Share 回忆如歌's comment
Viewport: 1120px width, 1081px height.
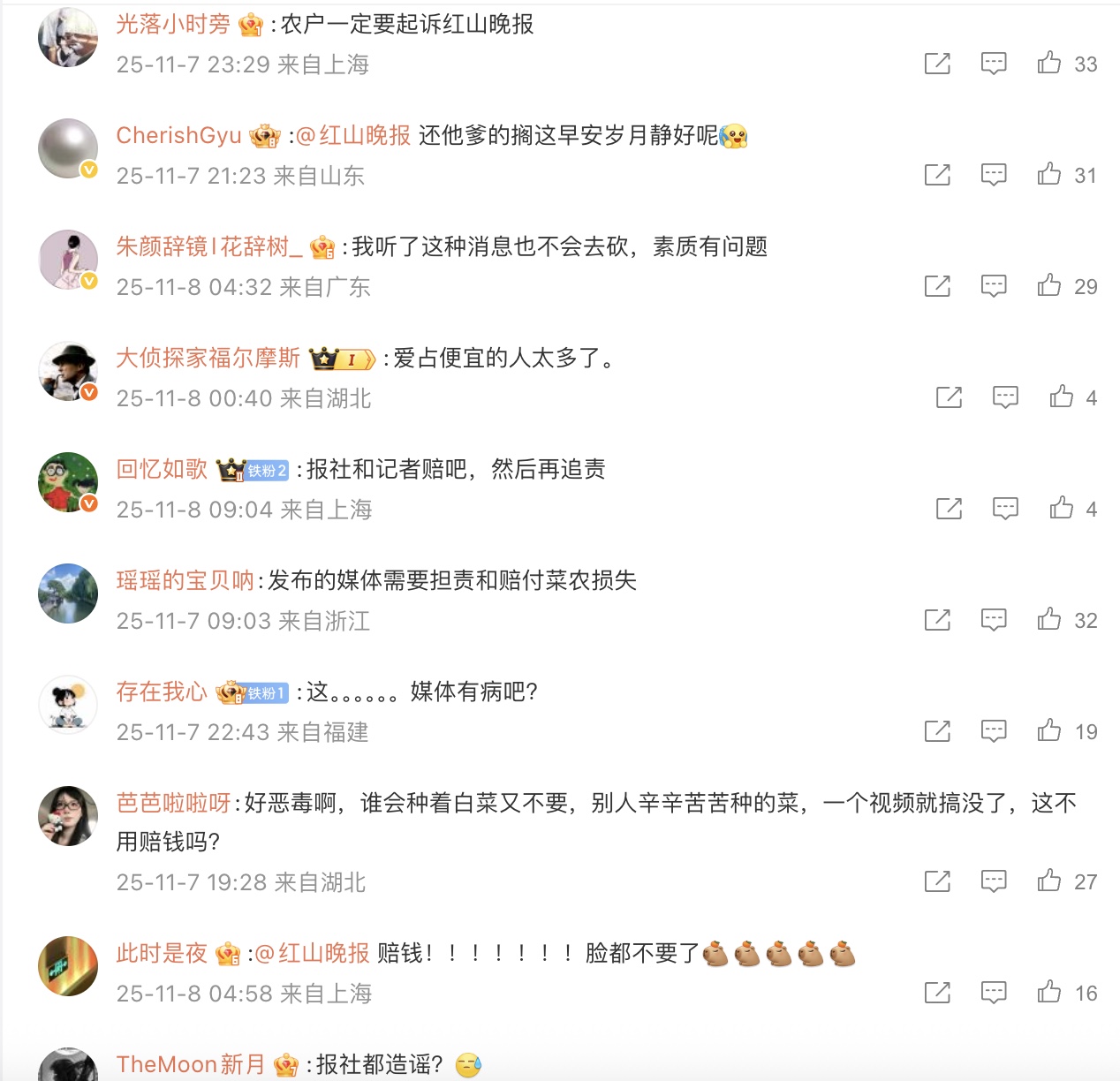click(x=949, y=508)
